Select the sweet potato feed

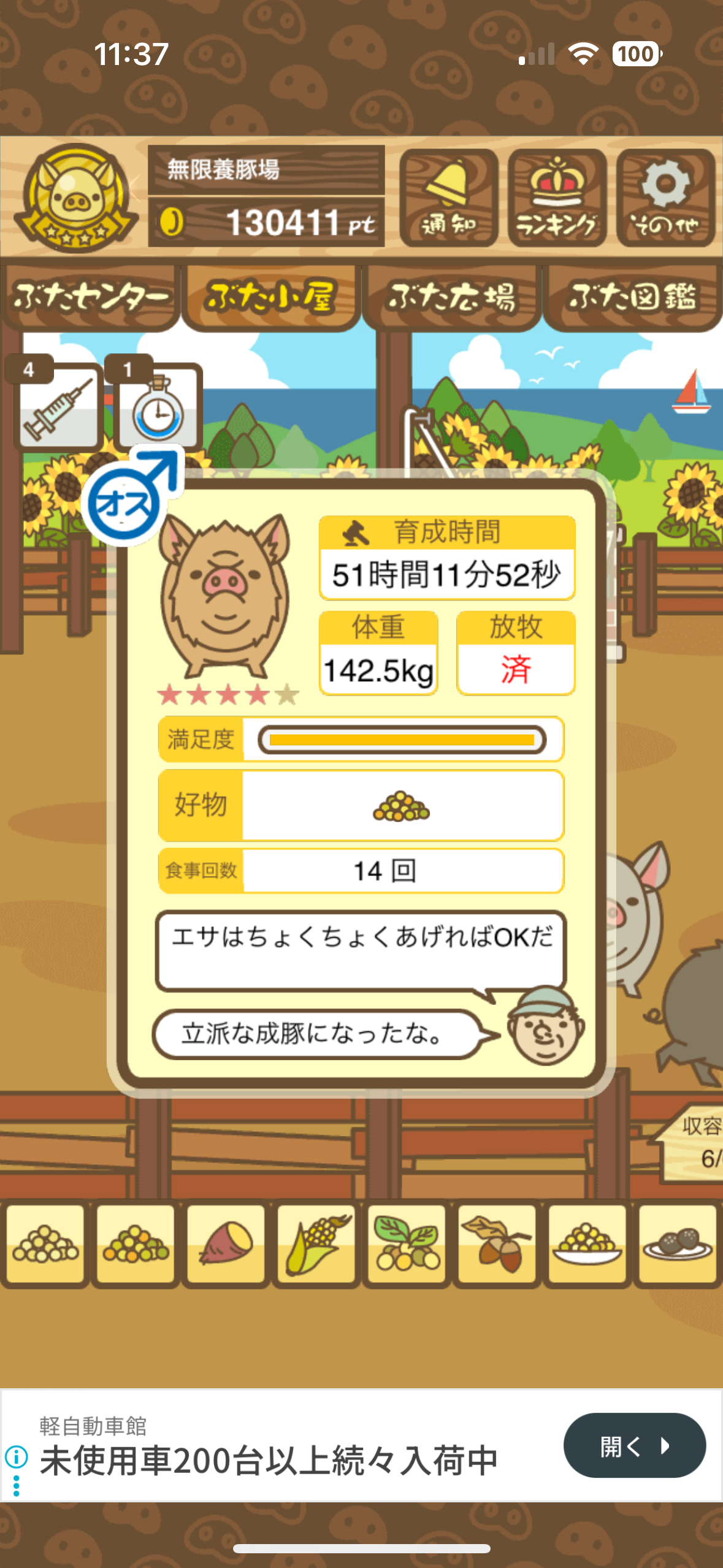tap(226, 1243)
